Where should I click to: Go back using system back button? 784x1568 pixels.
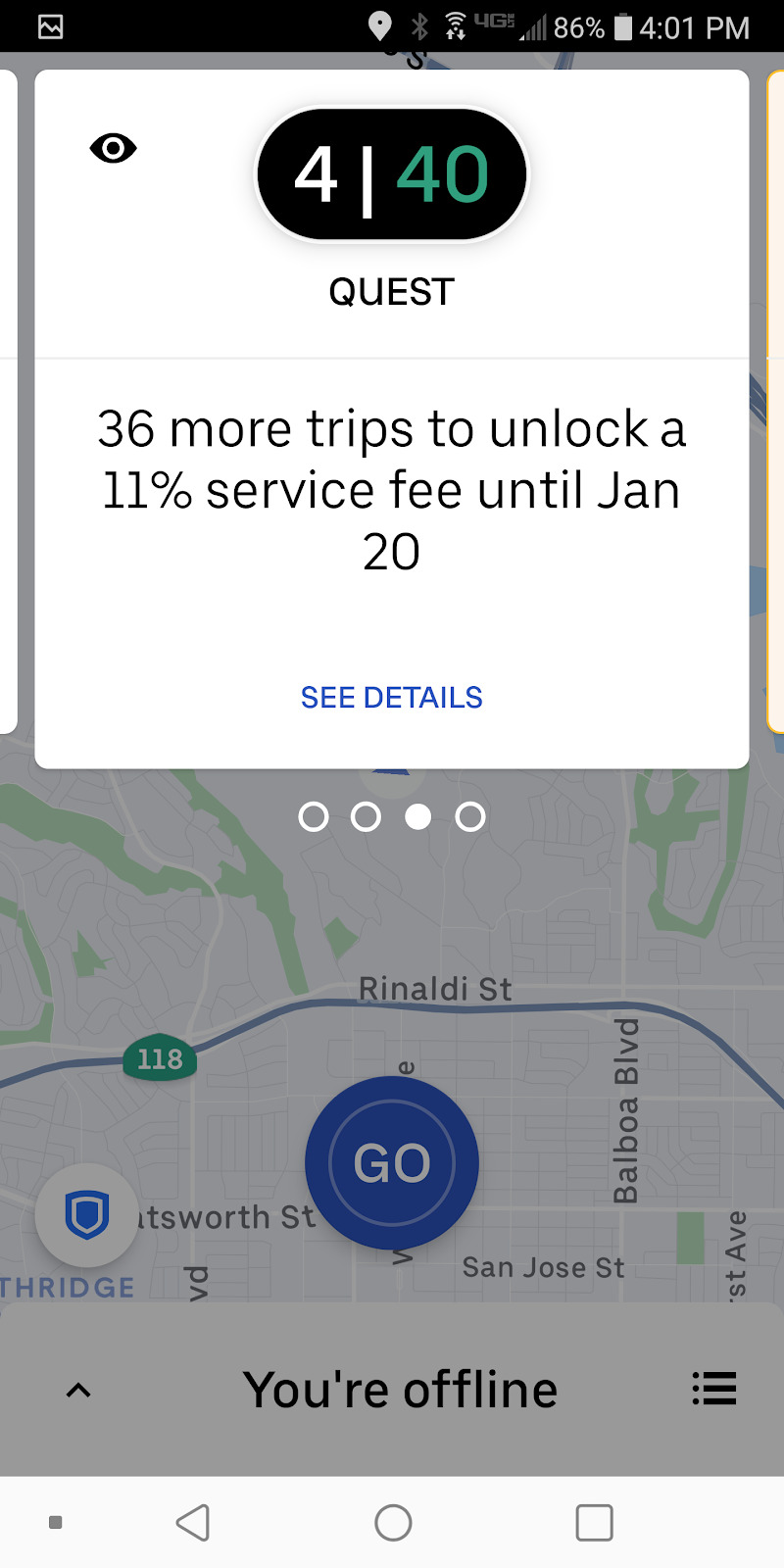(x=193, y=1523)
